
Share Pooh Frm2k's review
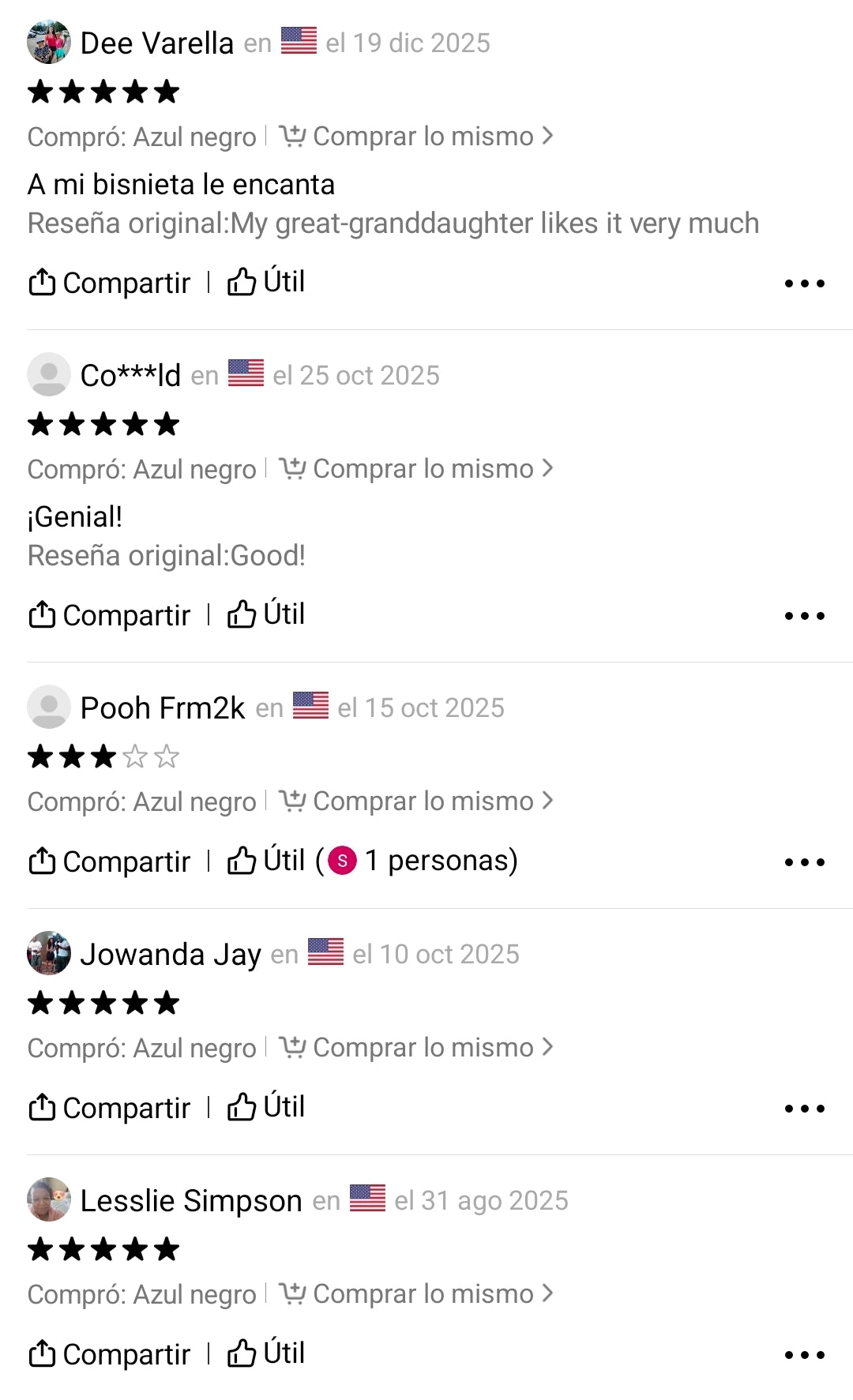(x=109, y=861)
